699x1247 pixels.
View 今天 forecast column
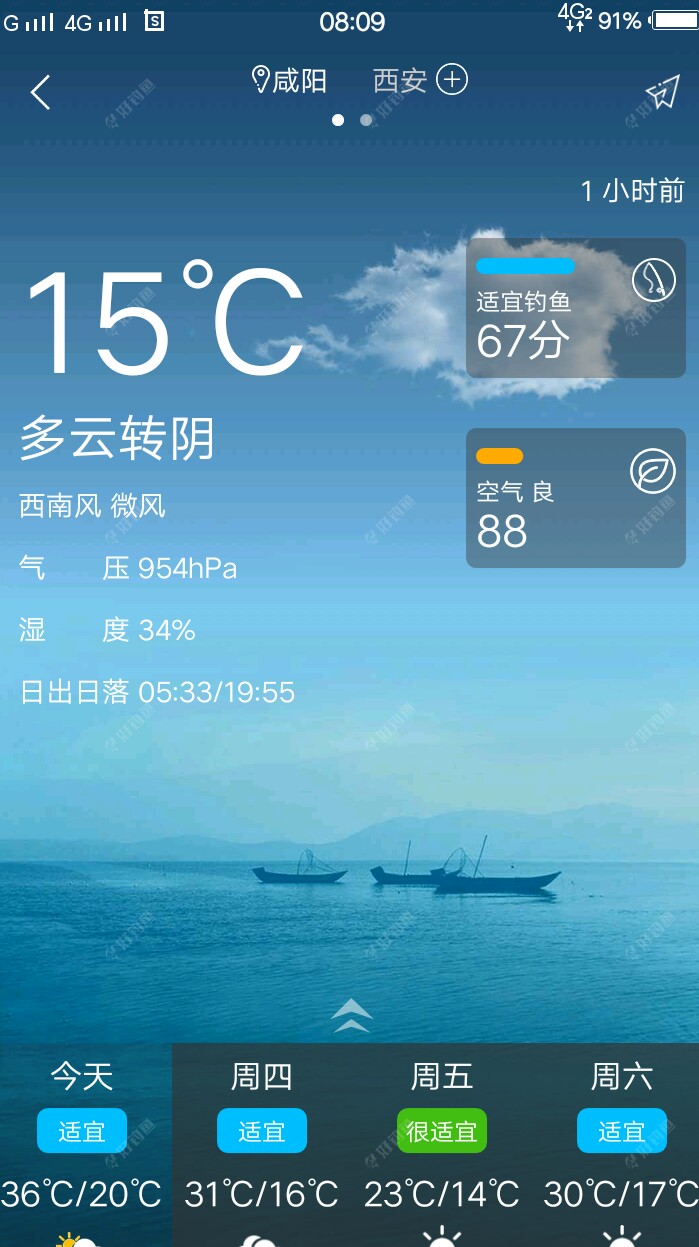pyautogui.click(x=82, y=1140)
